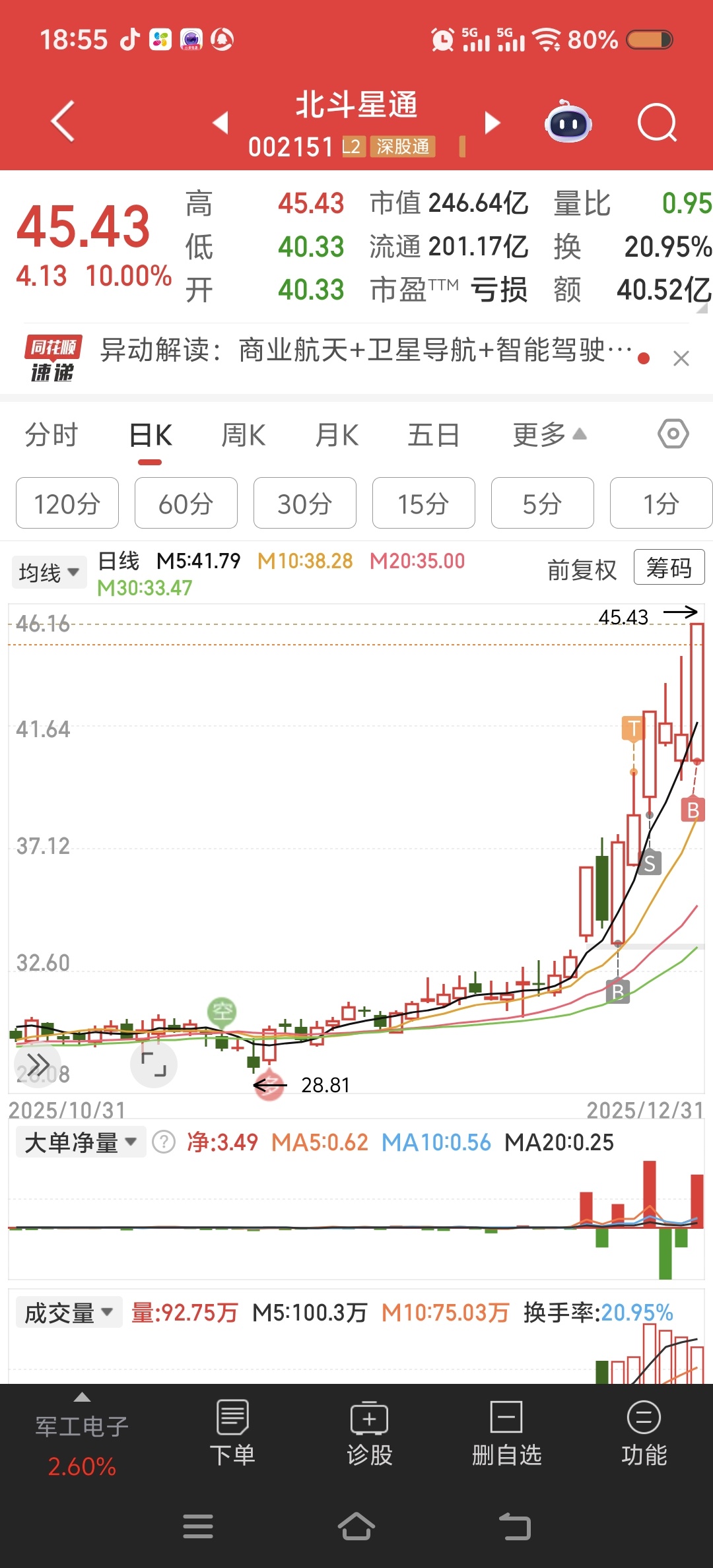
Task: Open the AI robot assistant
Action: (x=568, y=122)
